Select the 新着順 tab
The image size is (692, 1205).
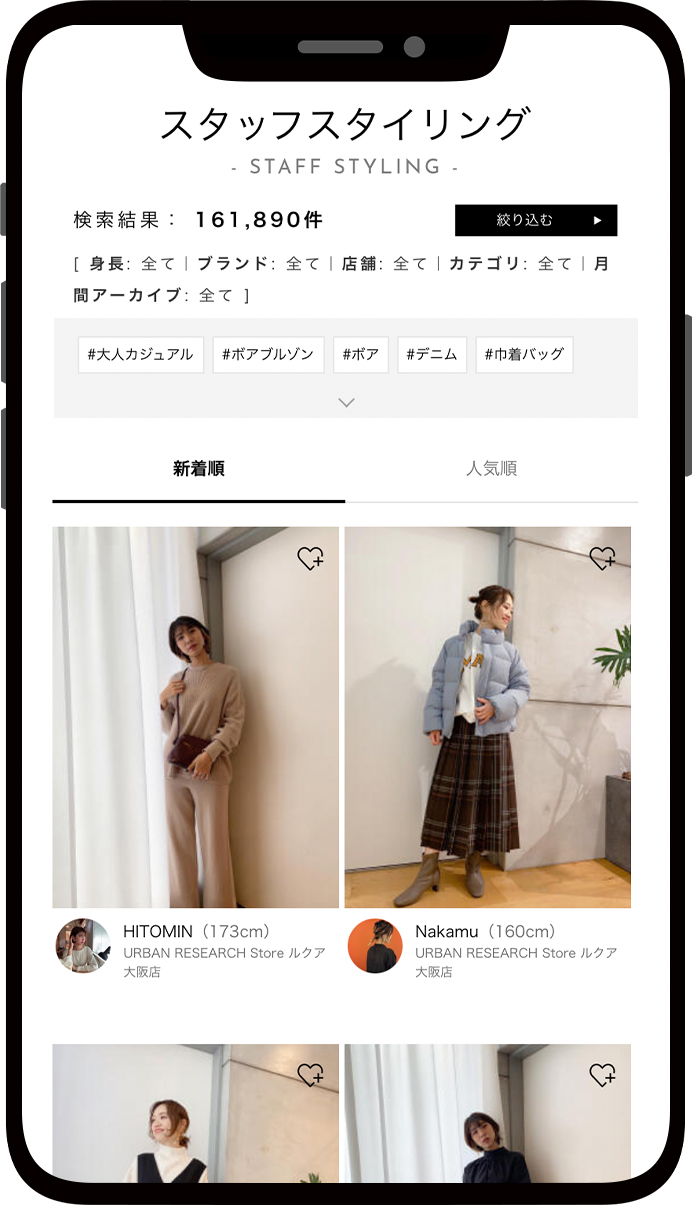click(198, 469)
